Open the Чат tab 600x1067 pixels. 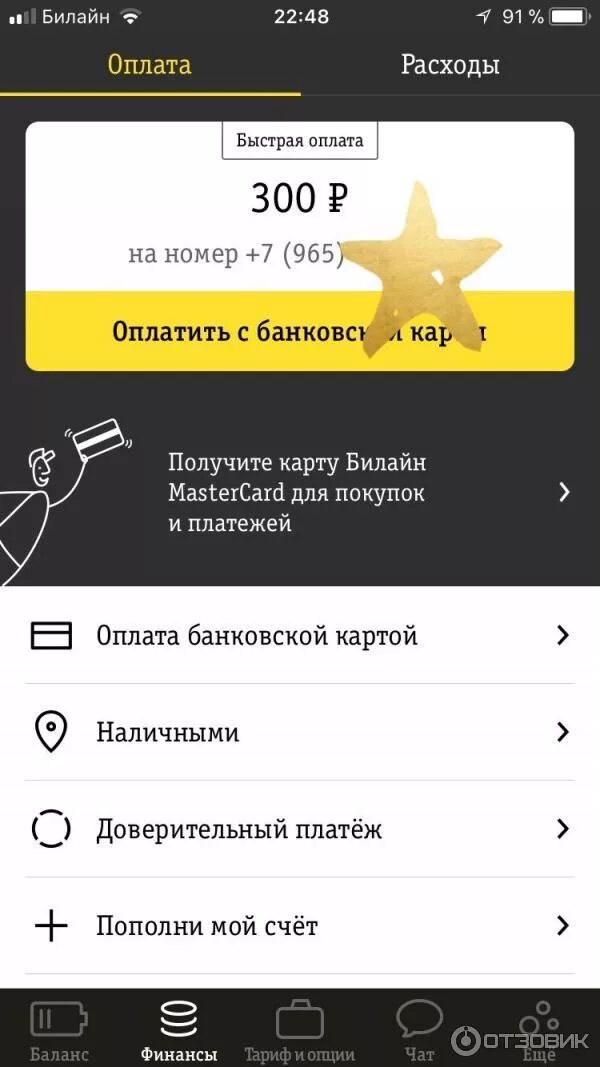(x=419, y=1030)
